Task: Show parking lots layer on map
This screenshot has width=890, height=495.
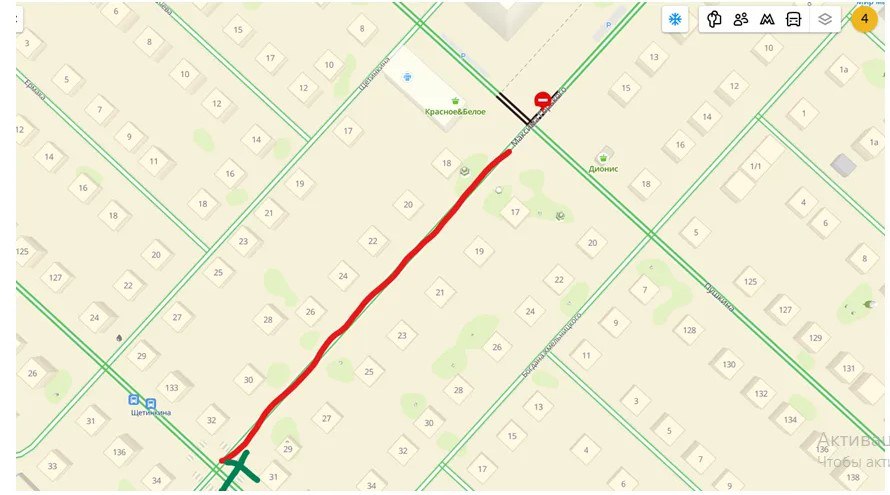Action: pyautogui.click(x=714, y=19)
